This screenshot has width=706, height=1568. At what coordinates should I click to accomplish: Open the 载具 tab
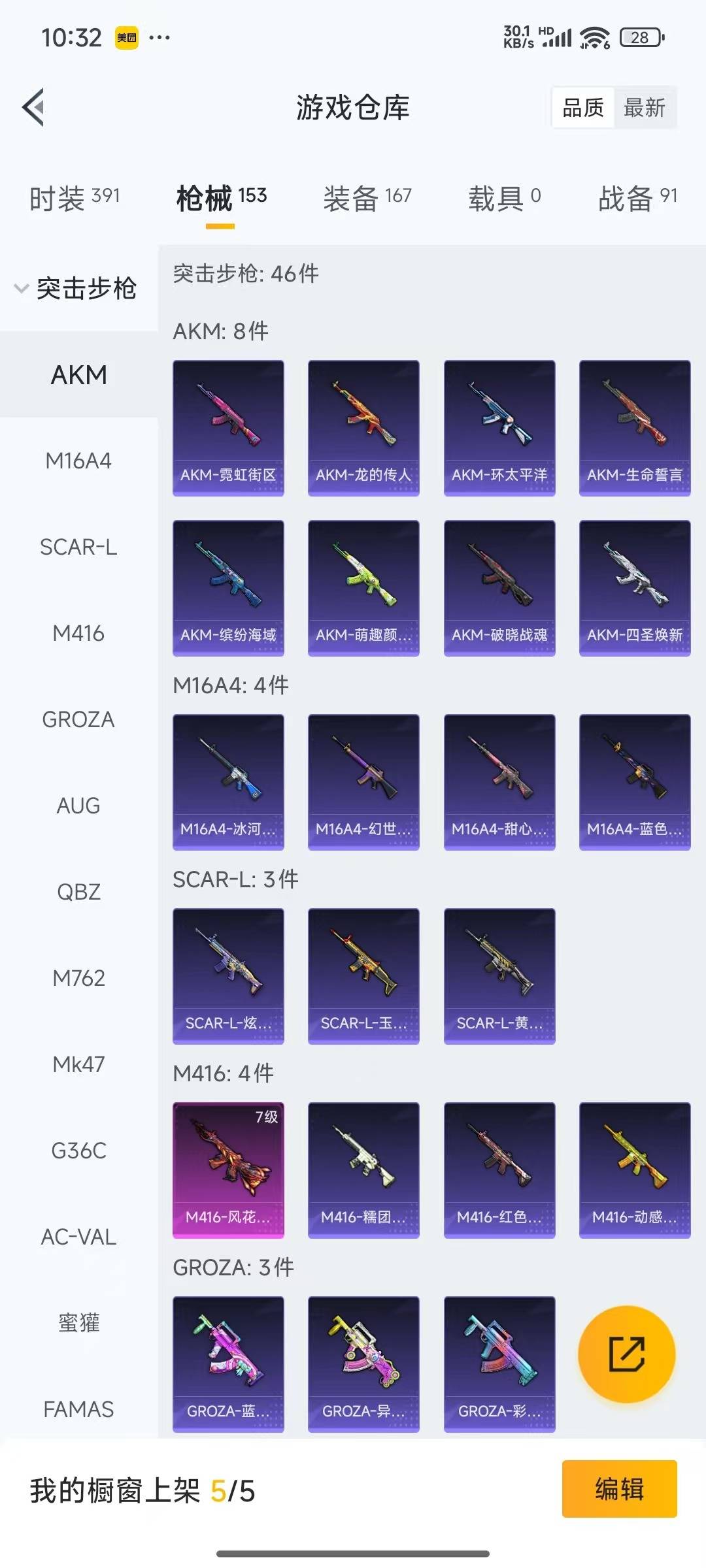pos(505,198)
